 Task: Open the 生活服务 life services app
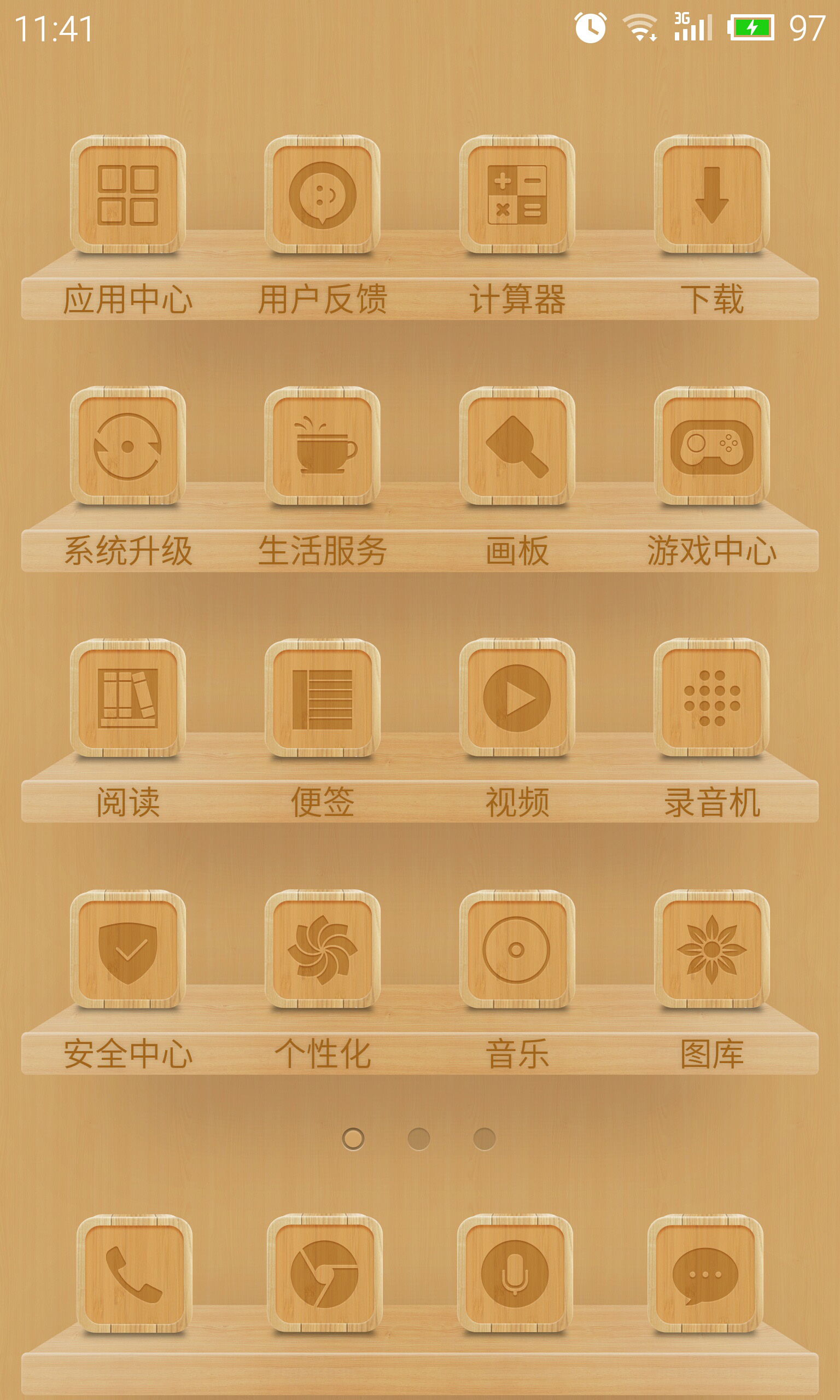coord(323,446)
